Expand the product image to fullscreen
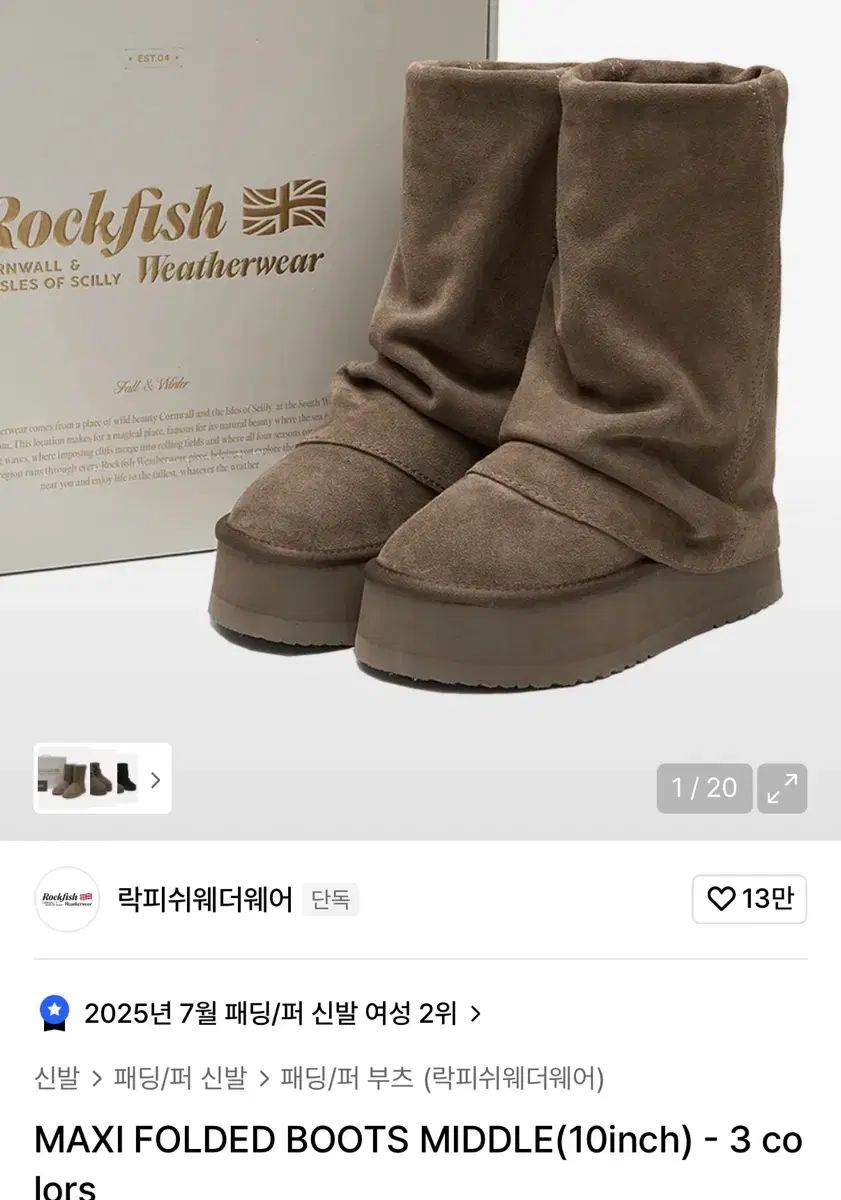This screenshot has width=841, height=1200. click(782, 788)
